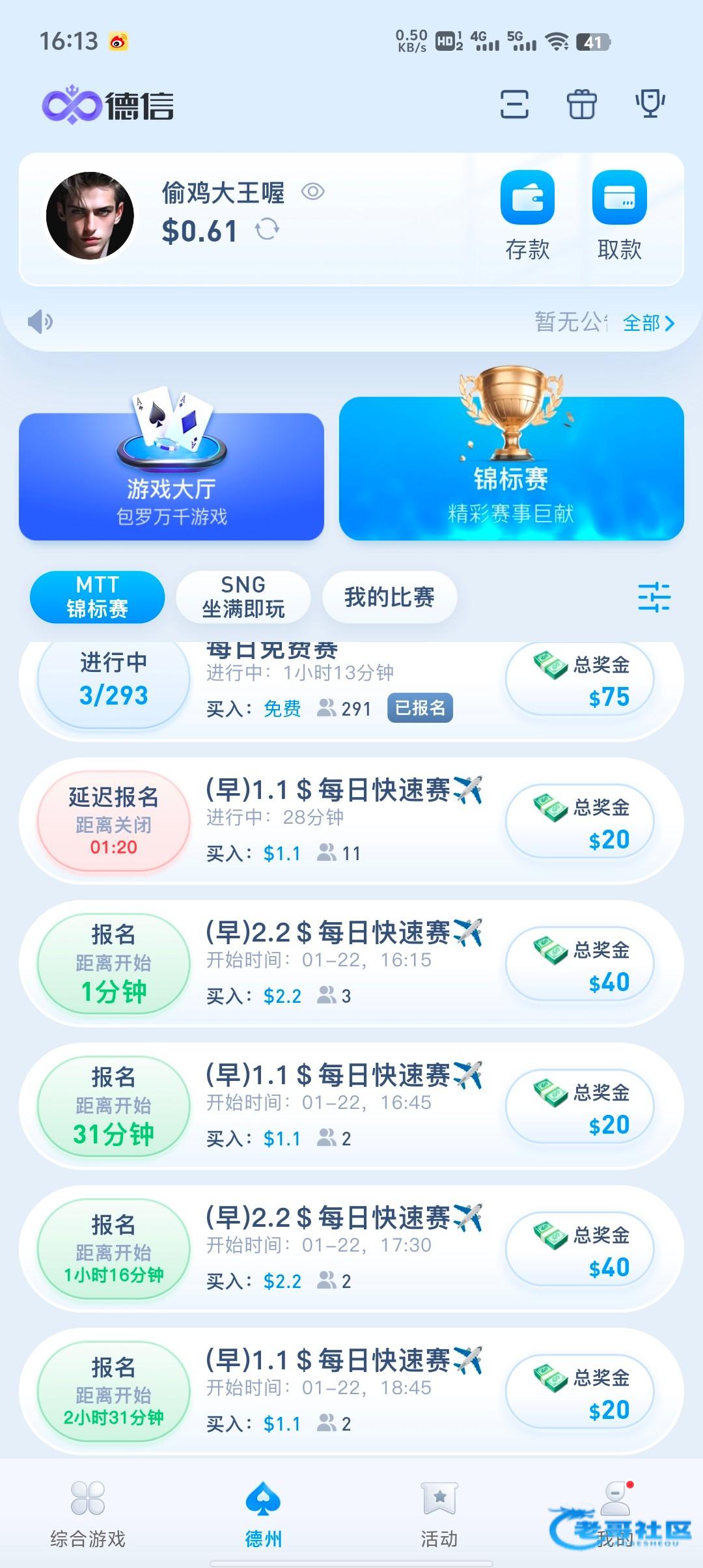This screenshot has height=1568, width=703.
Task: Open the scan icon in header
Action: pos(514,104)
